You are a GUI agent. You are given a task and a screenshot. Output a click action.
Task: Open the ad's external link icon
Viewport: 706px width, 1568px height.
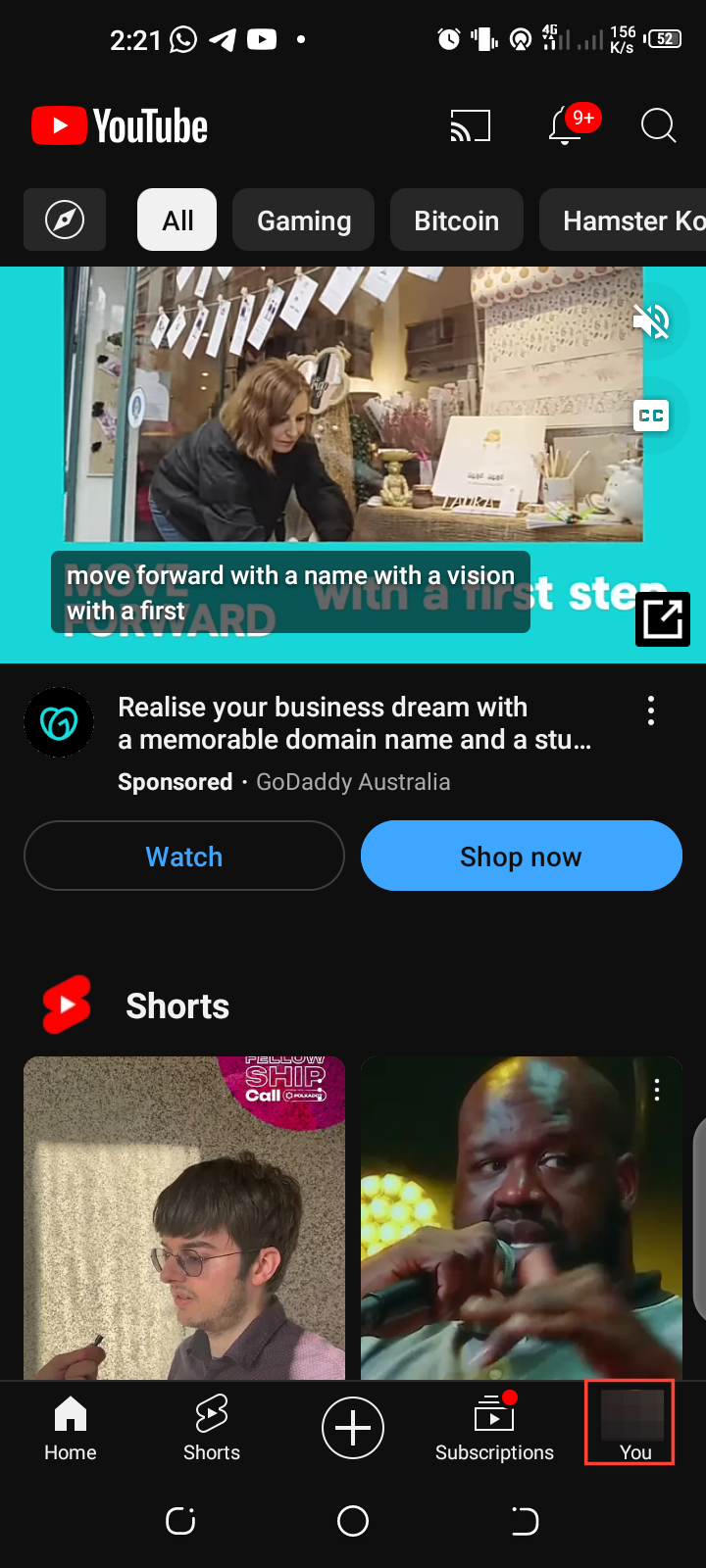(662, 619)
